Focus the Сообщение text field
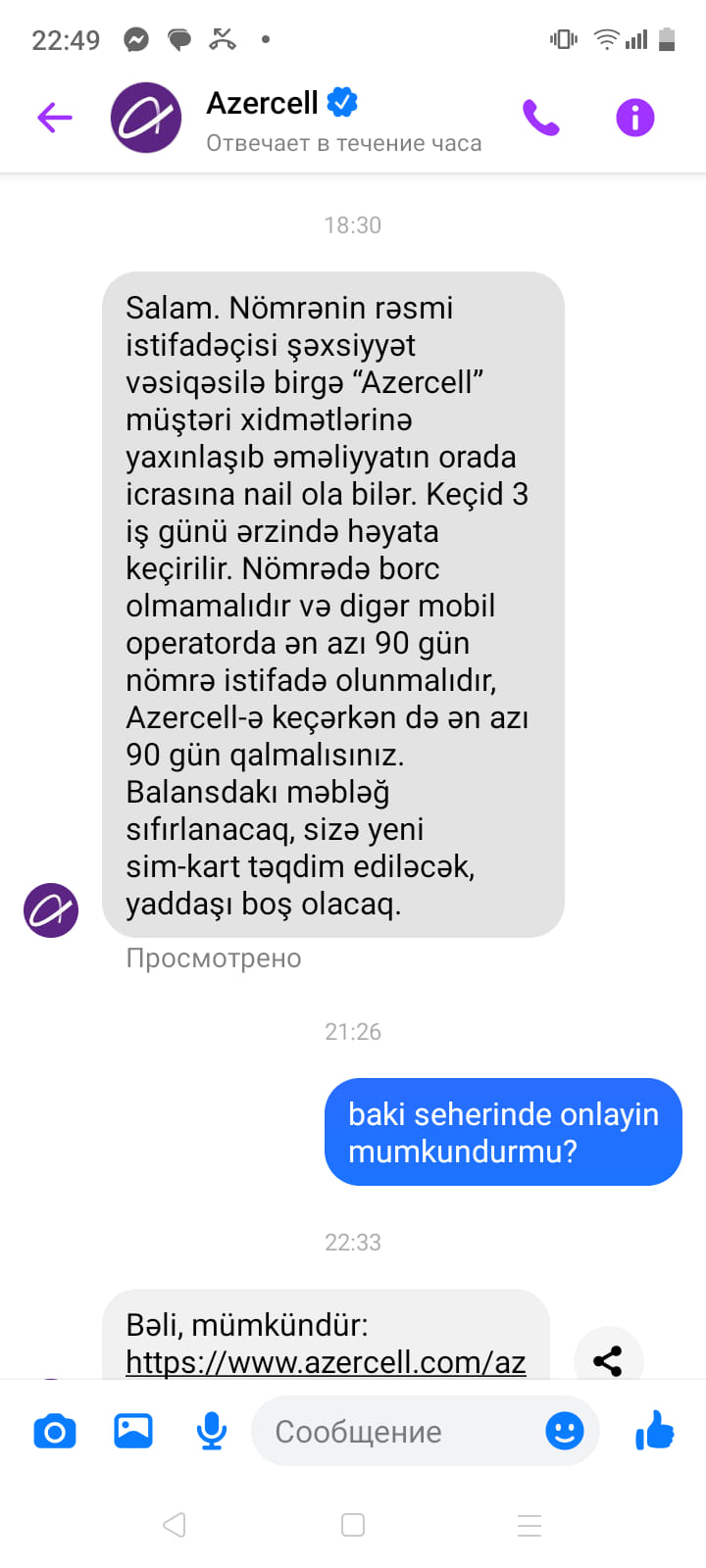 402,1432
